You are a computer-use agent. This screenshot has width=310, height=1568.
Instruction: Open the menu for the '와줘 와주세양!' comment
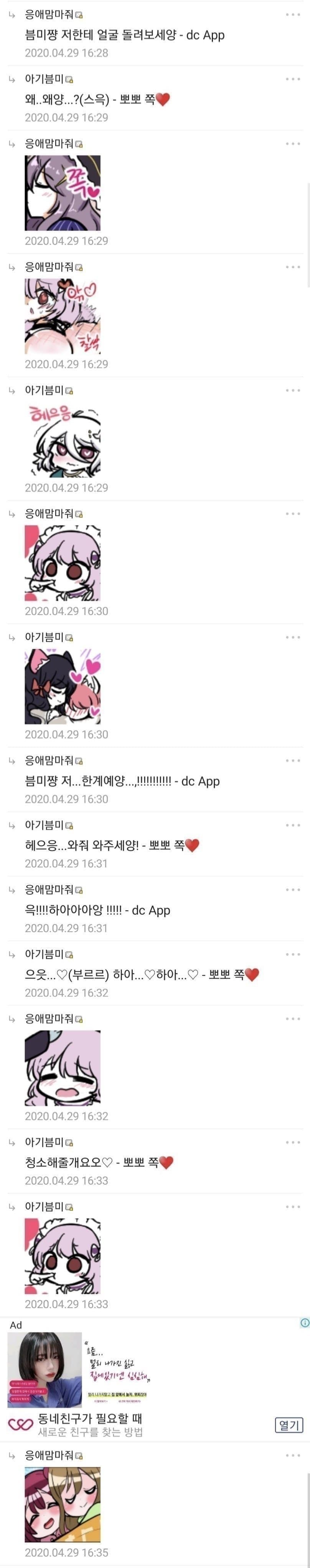(x=292, y=826)
